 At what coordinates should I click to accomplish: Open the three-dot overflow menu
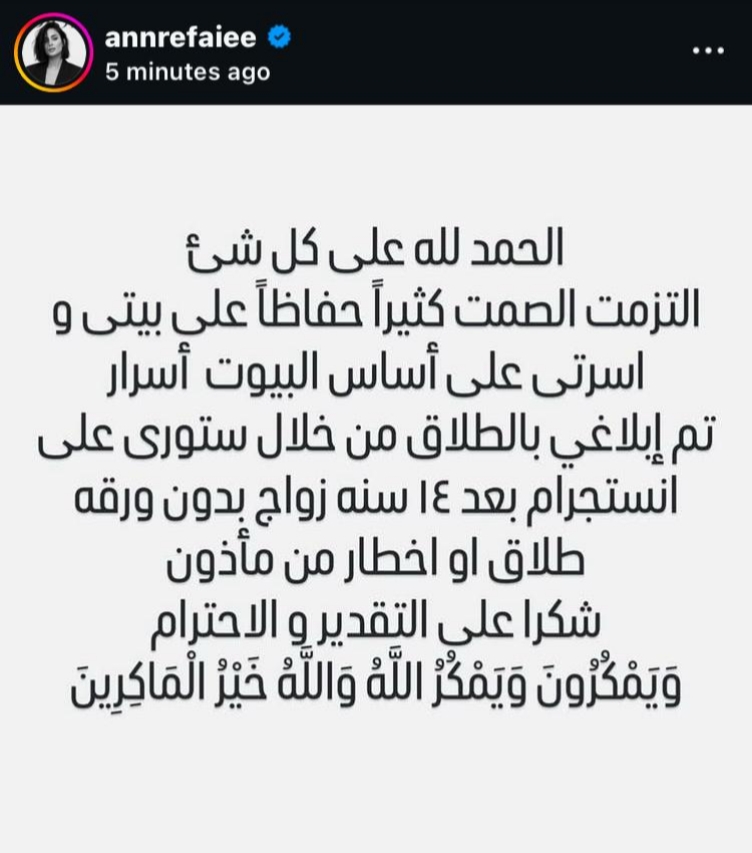(x=709, y=51)
